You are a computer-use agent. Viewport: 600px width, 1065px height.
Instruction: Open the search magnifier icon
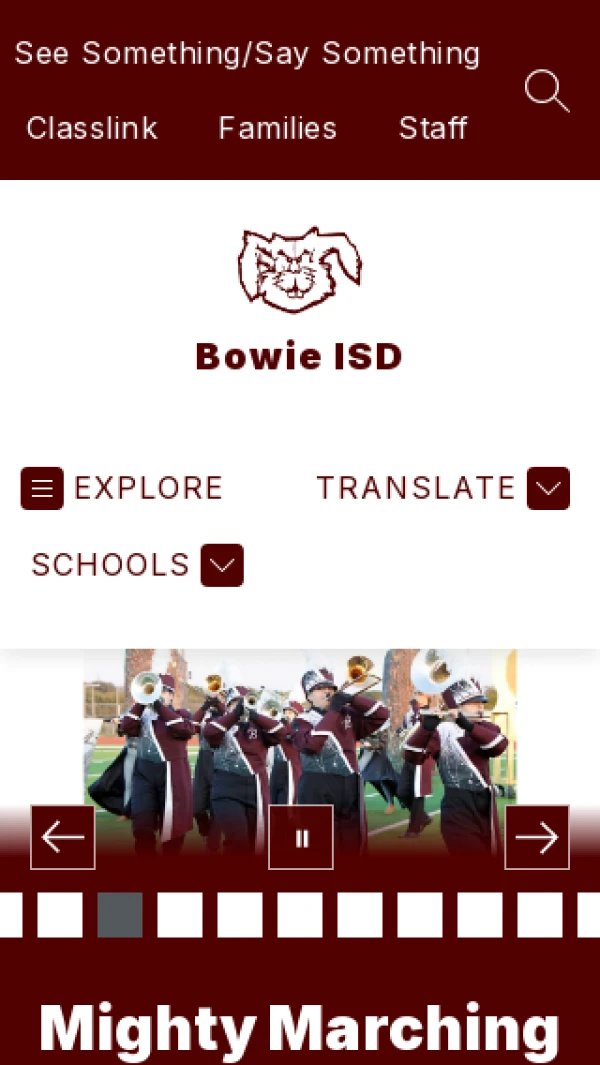(546, 92)
